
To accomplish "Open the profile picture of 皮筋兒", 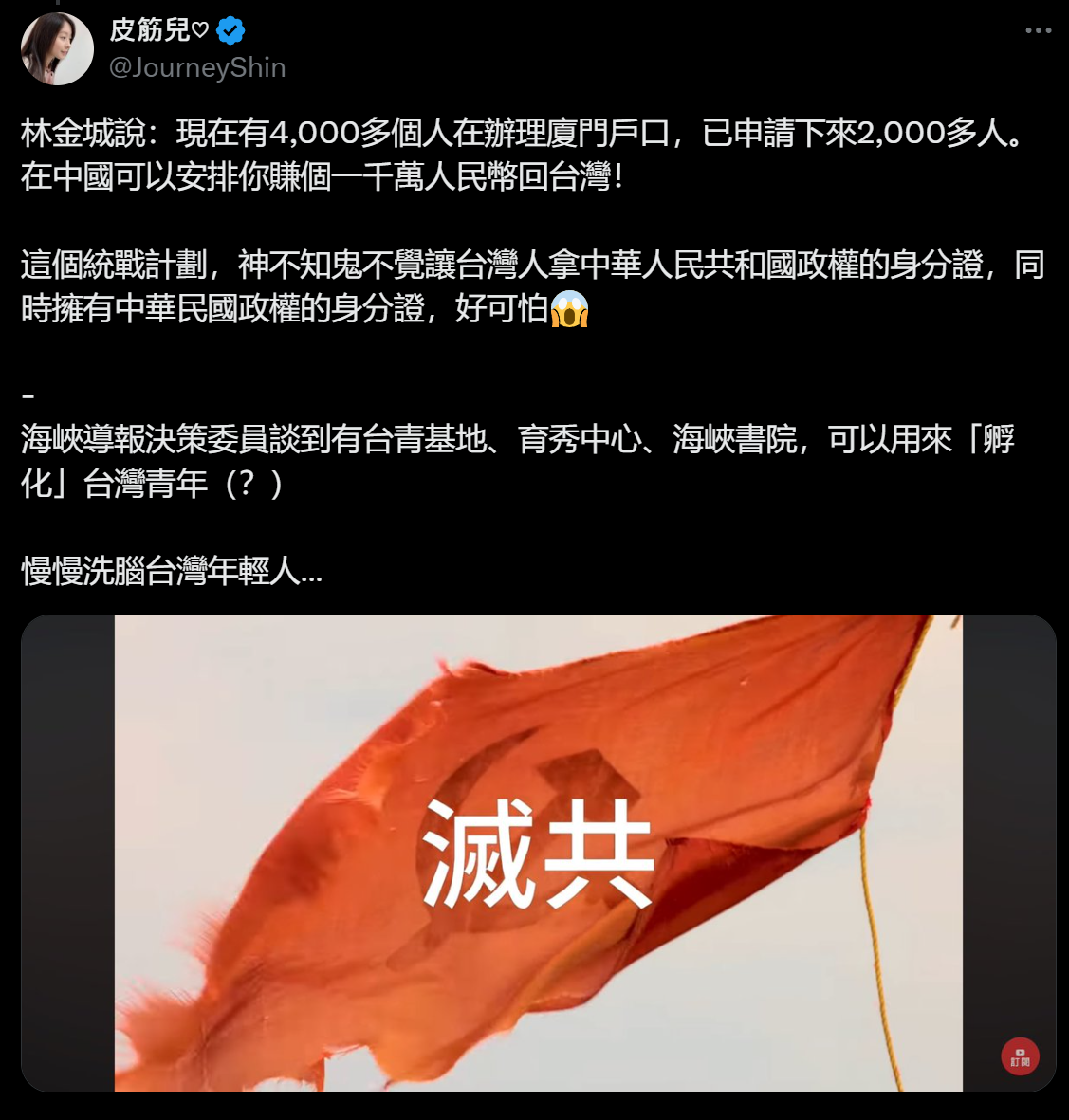I will (x=57, y=49).
